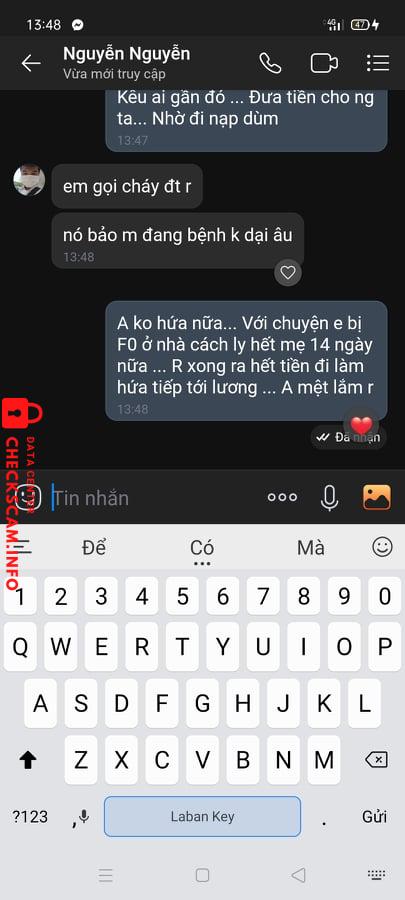Screen dimensions: 405x900
Task: Open the emoji keyboard smiley
Action: point(383,547)
